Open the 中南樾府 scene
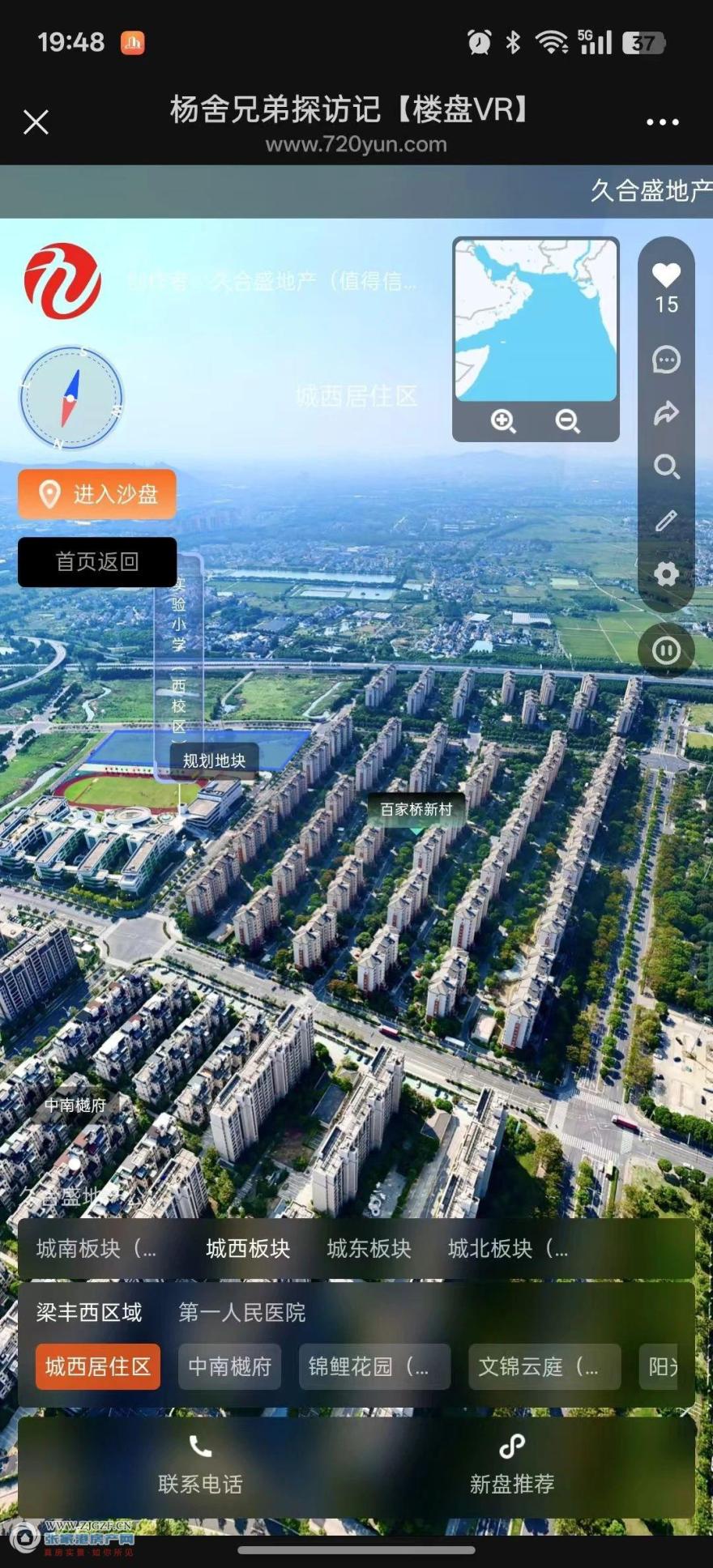The image size is (713, 1568). 229,1367
